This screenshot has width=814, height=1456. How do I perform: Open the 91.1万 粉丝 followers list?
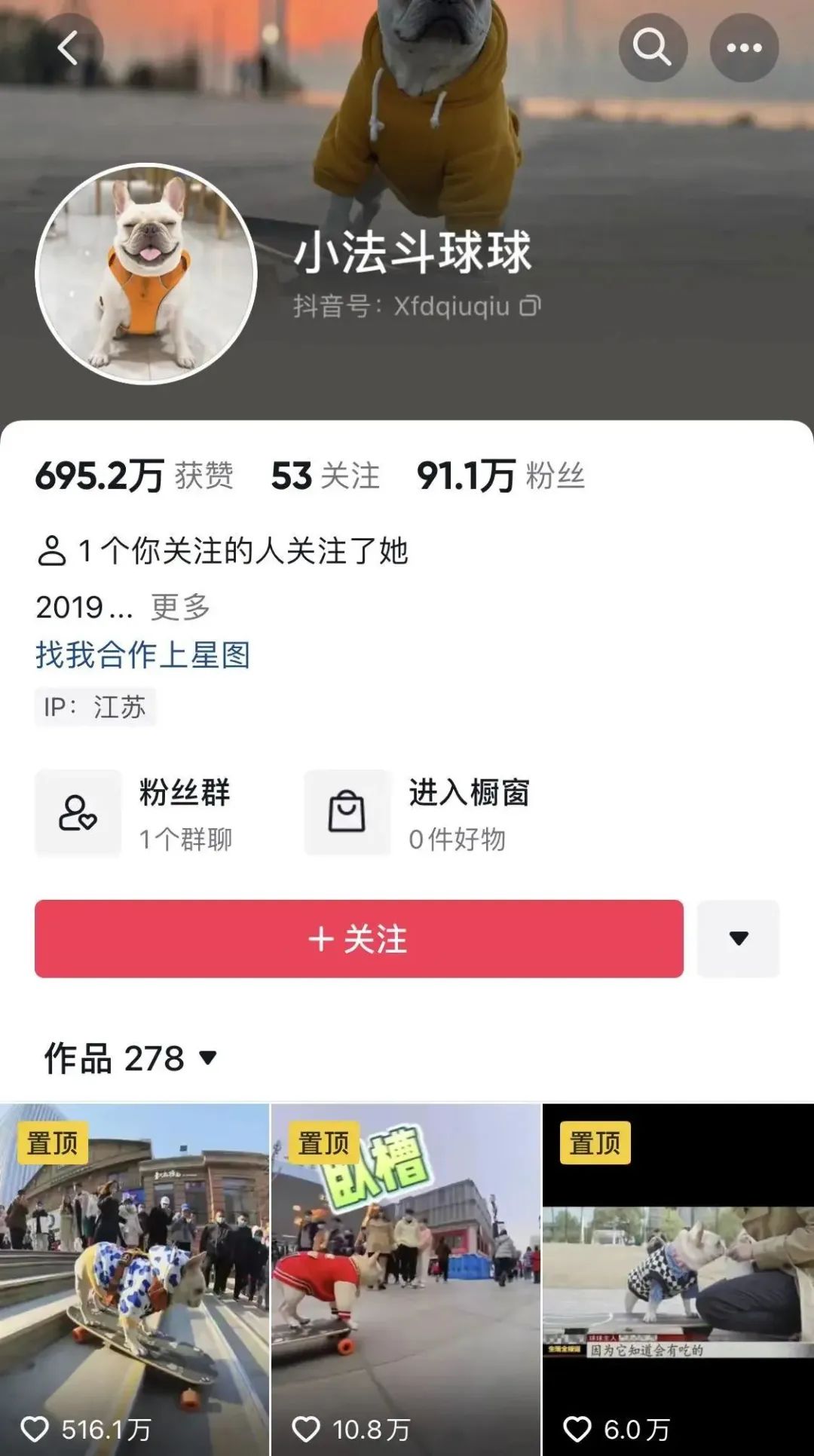(x=500, y=476)
